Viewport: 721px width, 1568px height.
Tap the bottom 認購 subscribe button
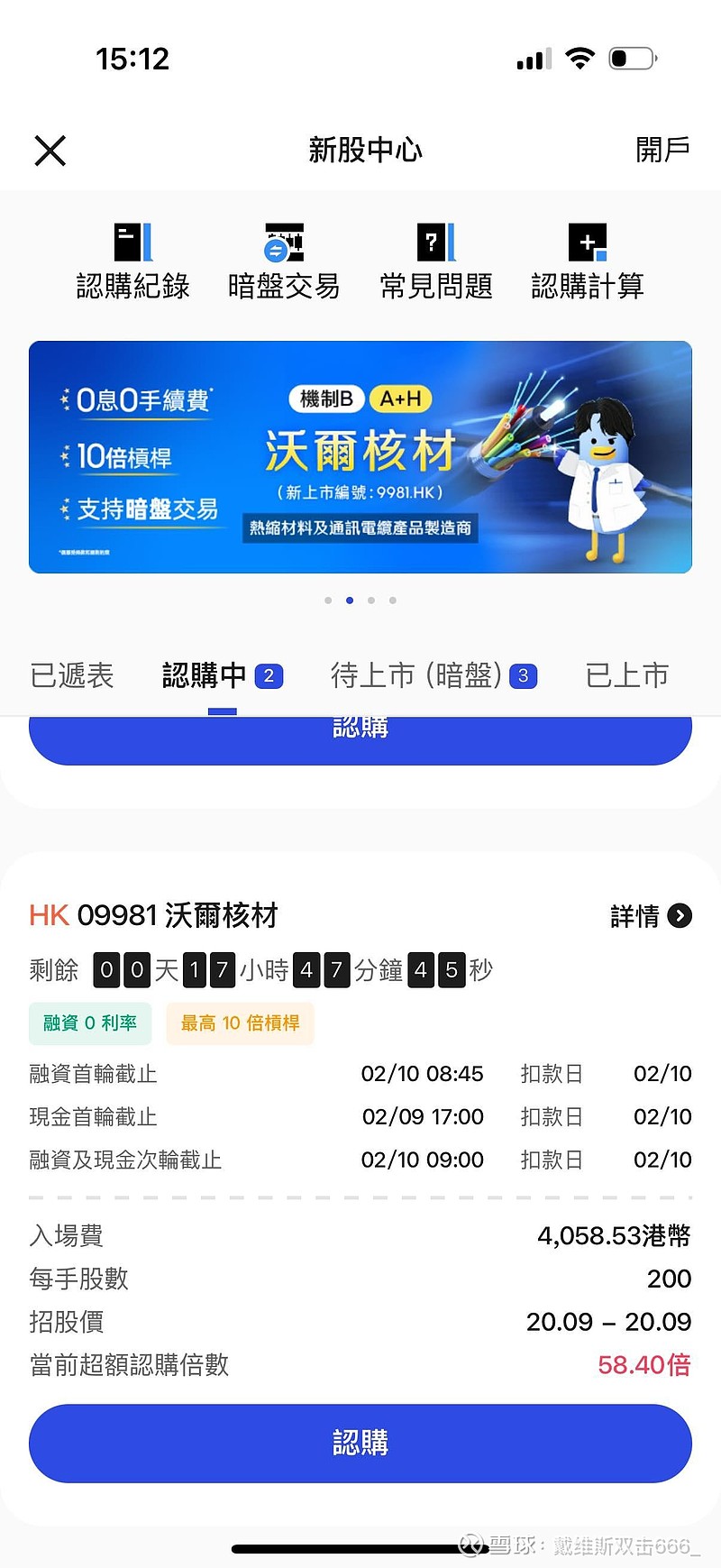click(x=360, y=1443)
